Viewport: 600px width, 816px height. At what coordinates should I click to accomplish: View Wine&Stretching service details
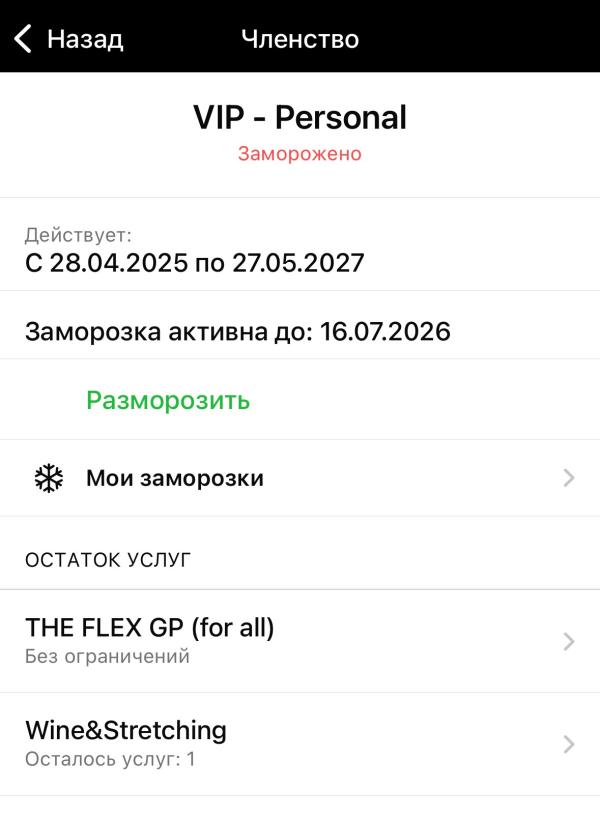[300, 743]
